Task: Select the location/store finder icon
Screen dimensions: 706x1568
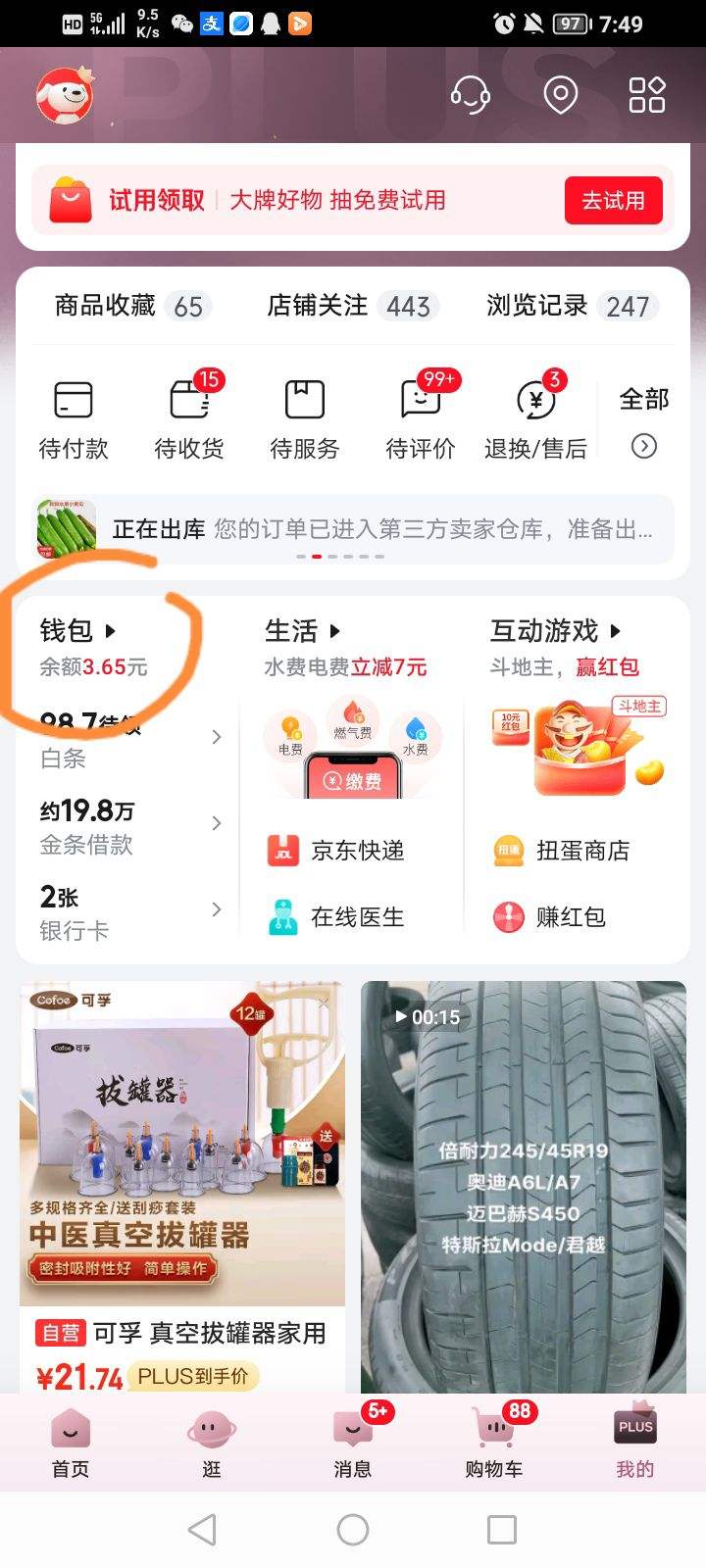Action: 561,94
